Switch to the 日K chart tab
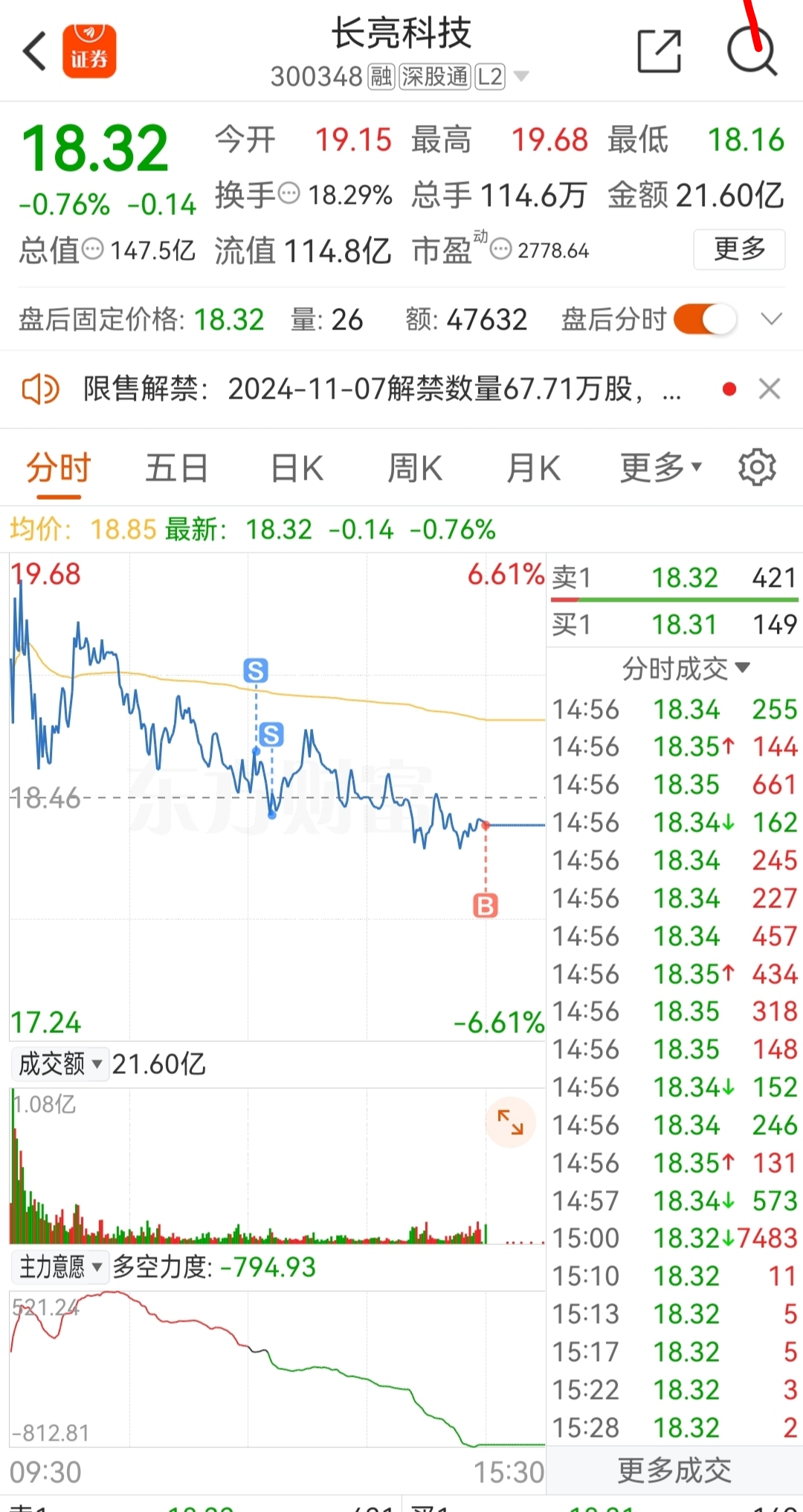Screen dimensions: 803x1512 click(x=296, y=467)
